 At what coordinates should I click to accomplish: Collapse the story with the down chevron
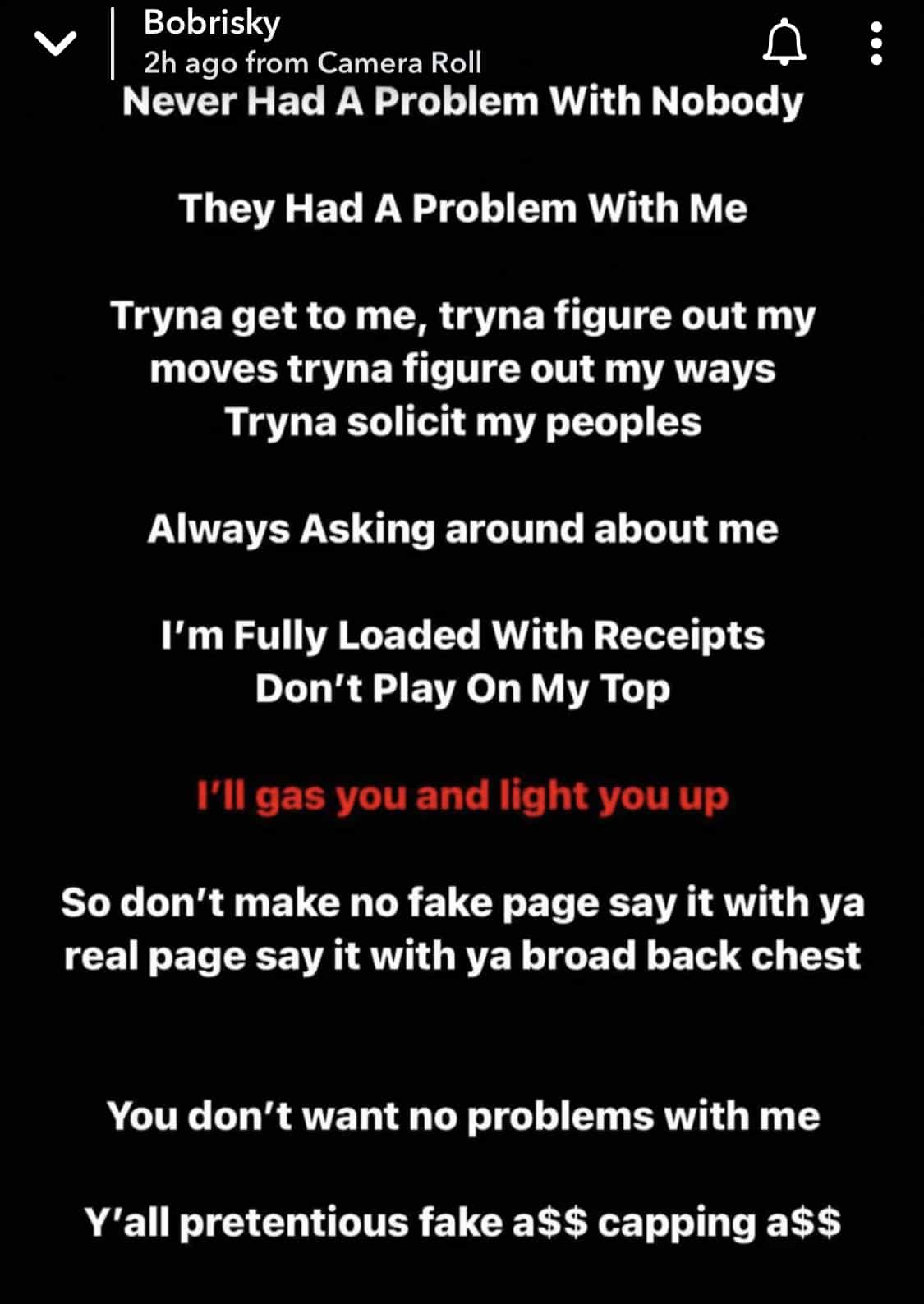[x=56, y=43]
